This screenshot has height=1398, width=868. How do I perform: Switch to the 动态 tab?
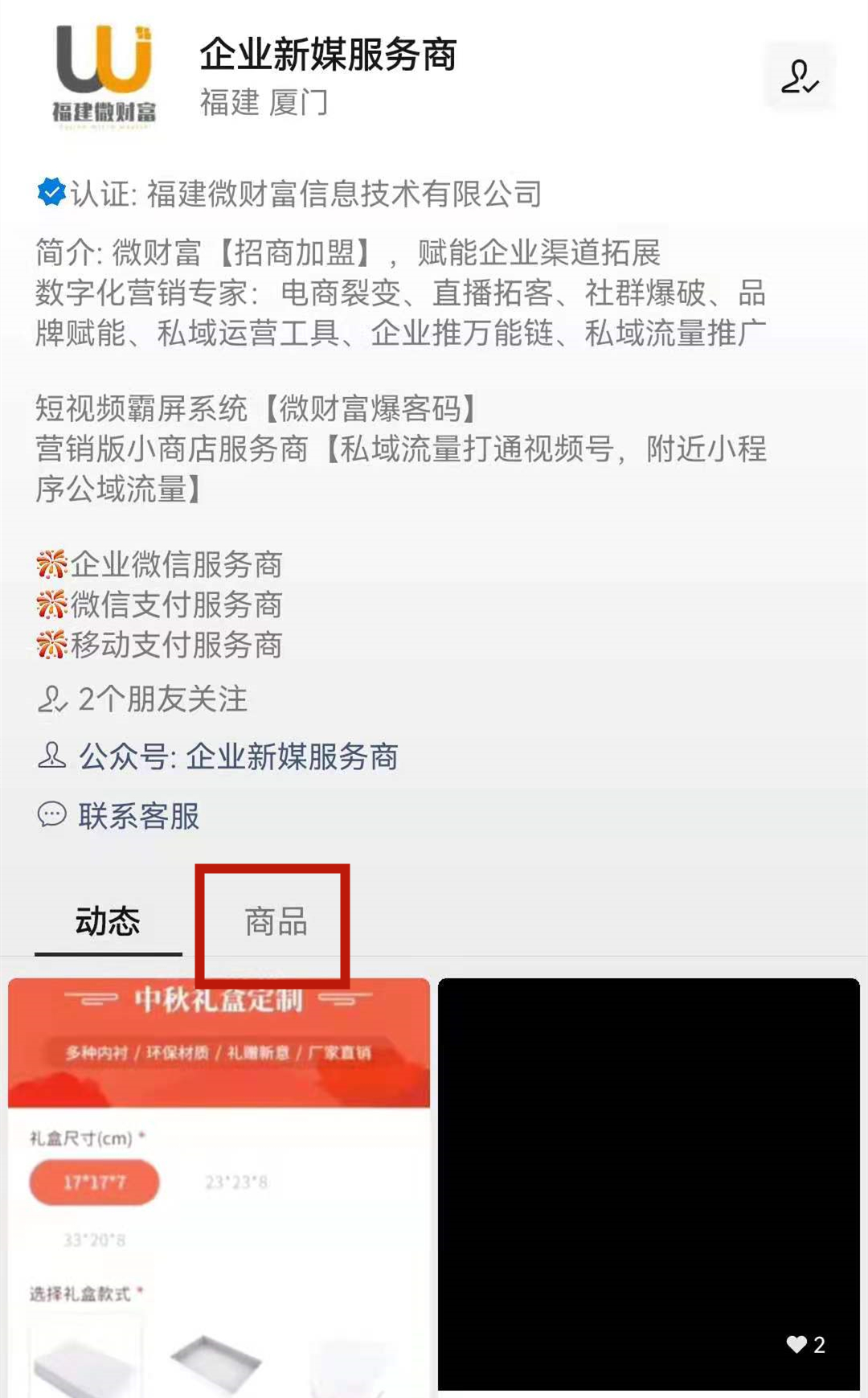click(x=108, y=921)
